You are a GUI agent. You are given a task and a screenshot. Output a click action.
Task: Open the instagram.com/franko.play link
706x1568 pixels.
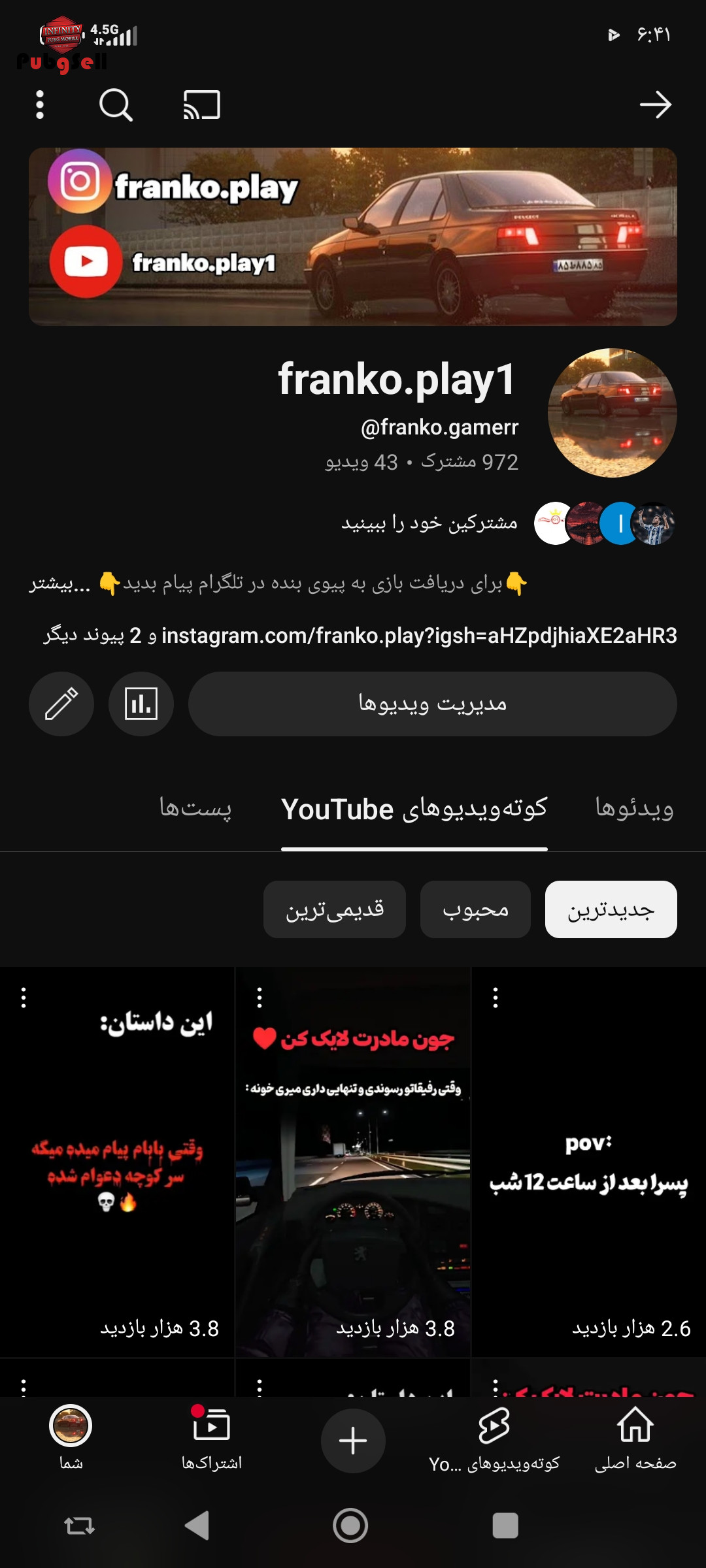coord(419,636)
